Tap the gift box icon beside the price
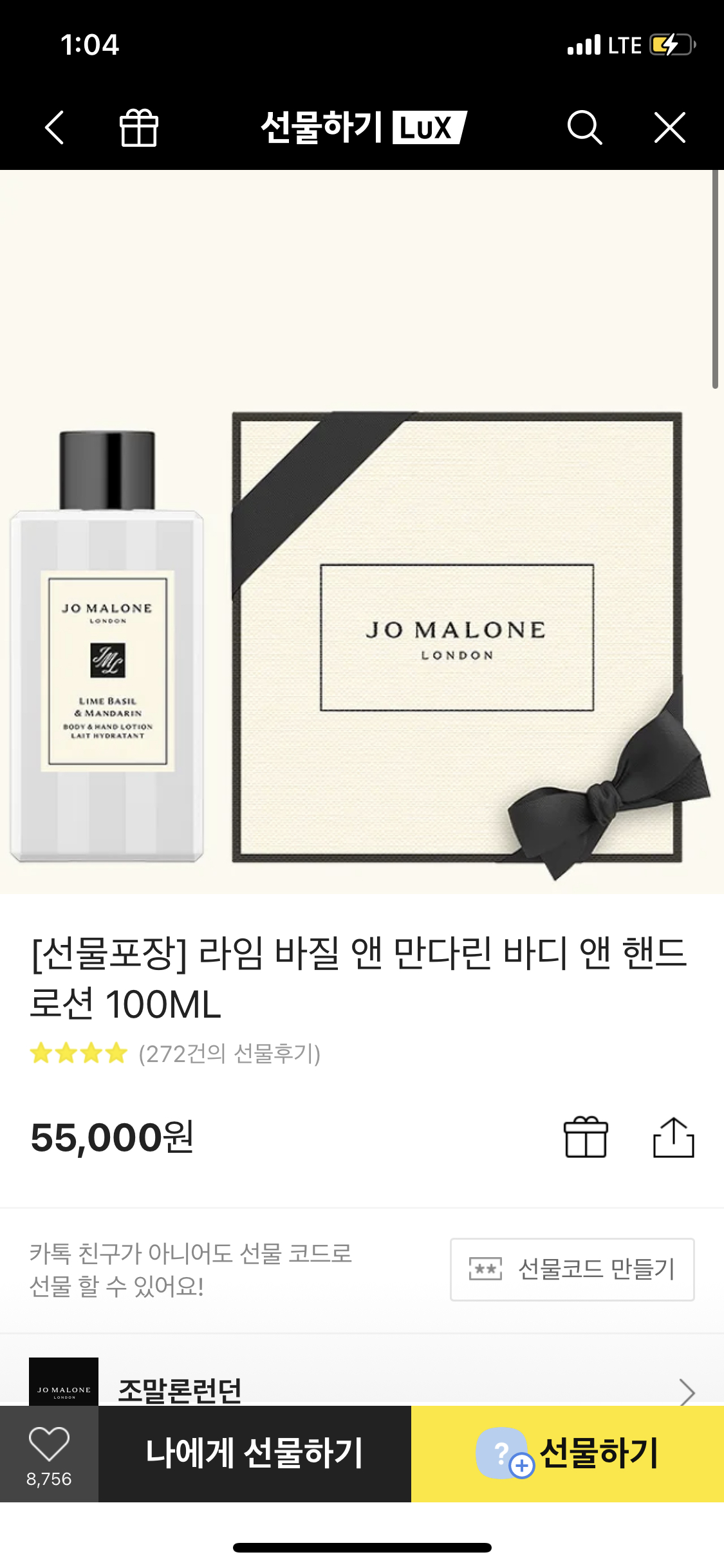 pyautogui.click(x=586, y=1137)
